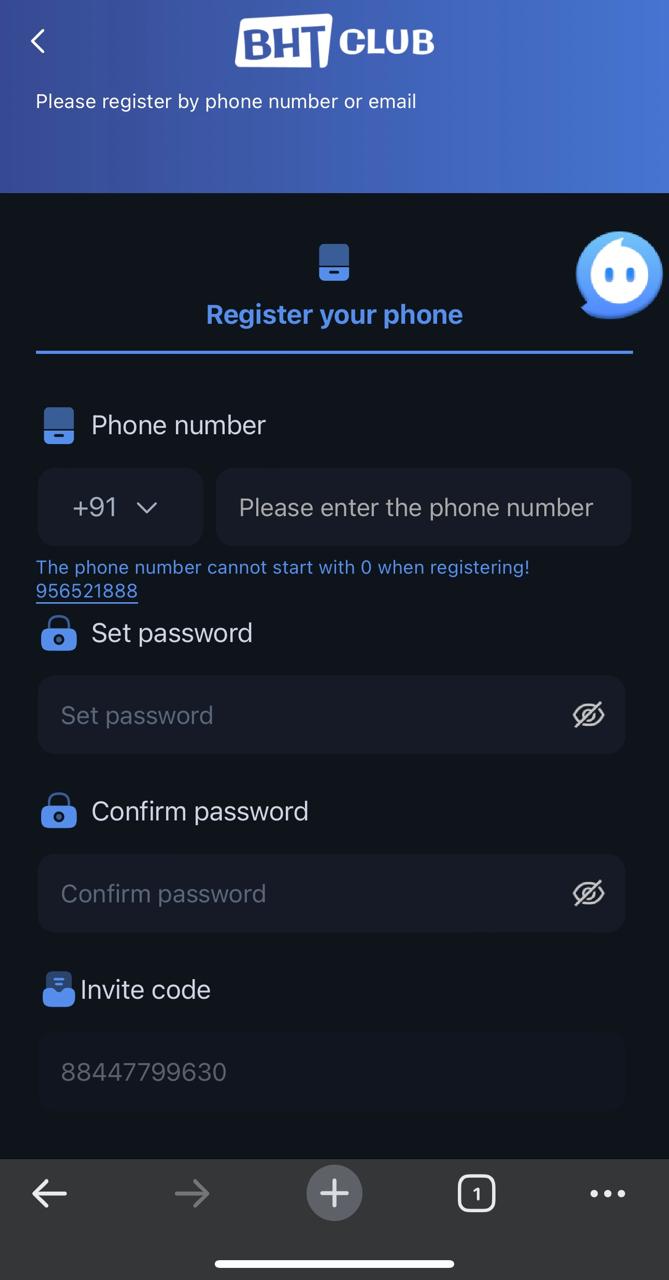Screen dimensions: 669x1280
Task: Focus the phone number field
Action: [x=424, y=507]
